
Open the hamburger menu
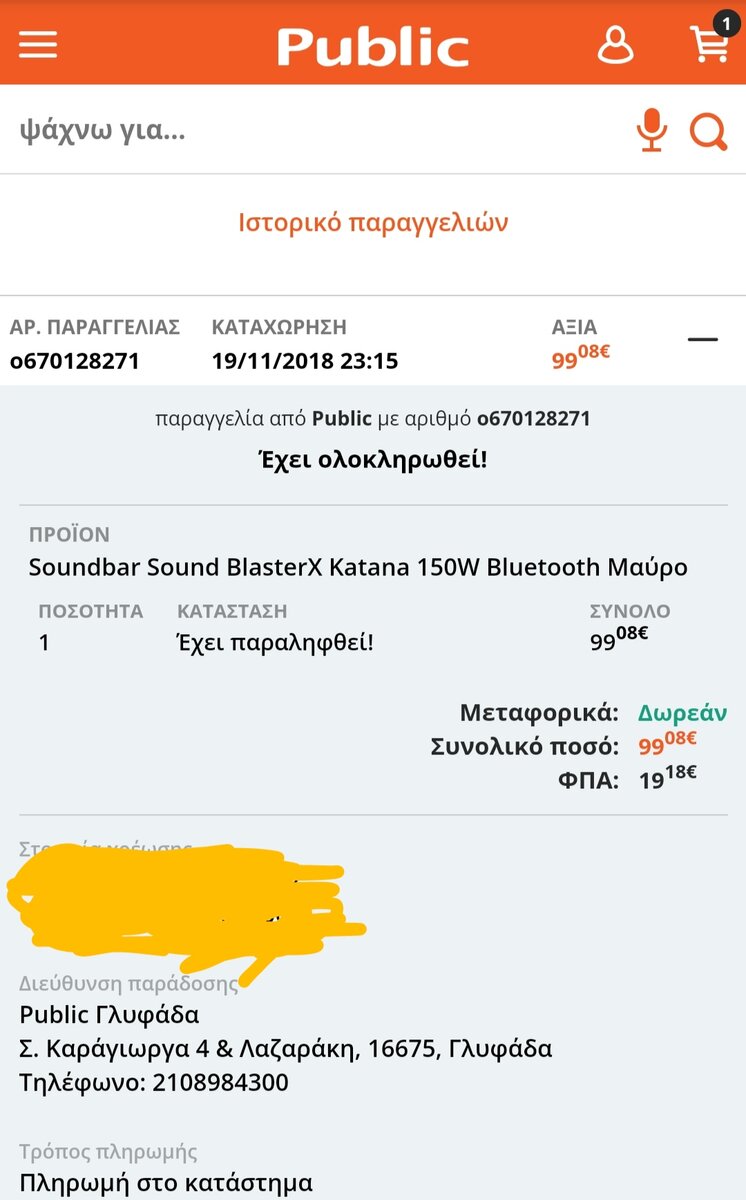(x=38, y=45)
